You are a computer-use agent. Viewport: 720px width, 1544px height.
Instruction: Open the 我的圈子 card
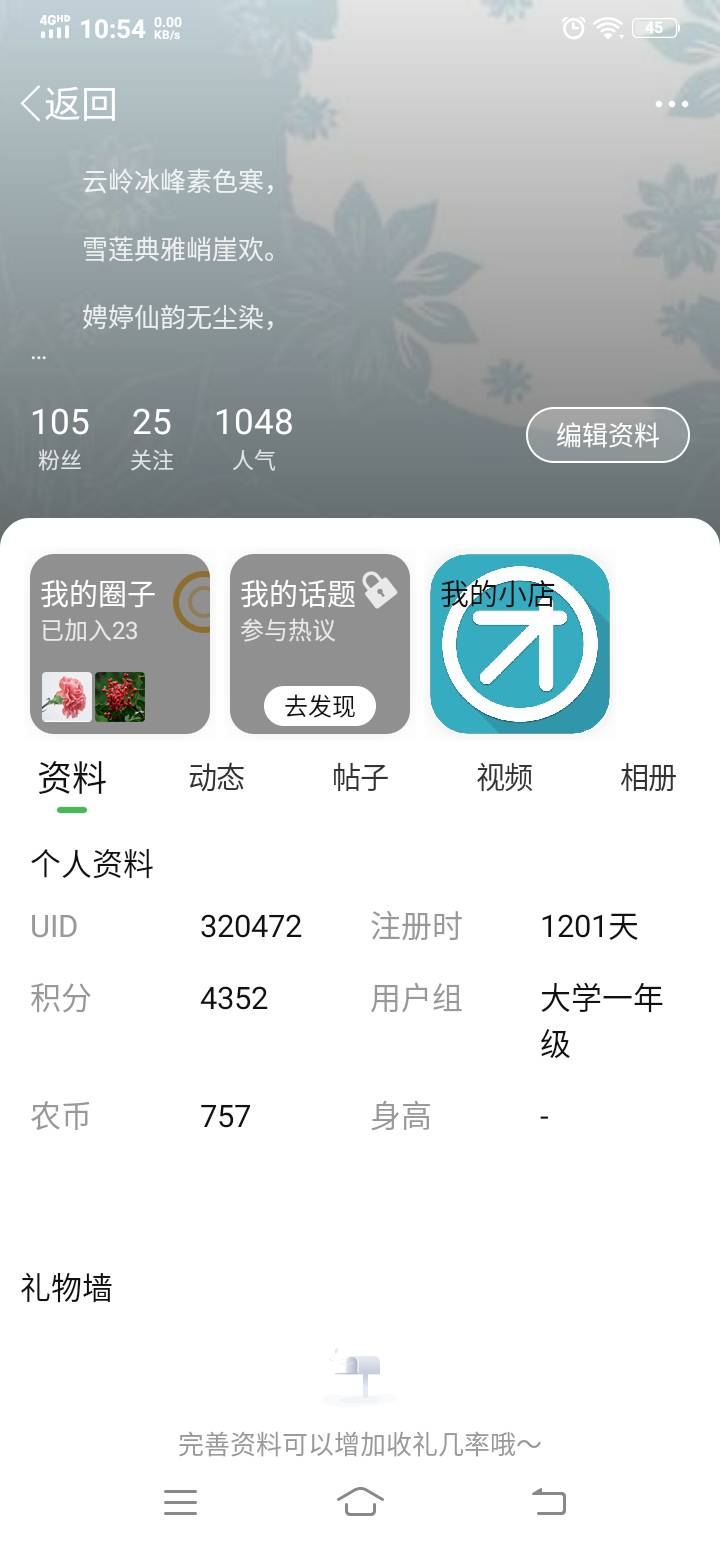[120, 644]
